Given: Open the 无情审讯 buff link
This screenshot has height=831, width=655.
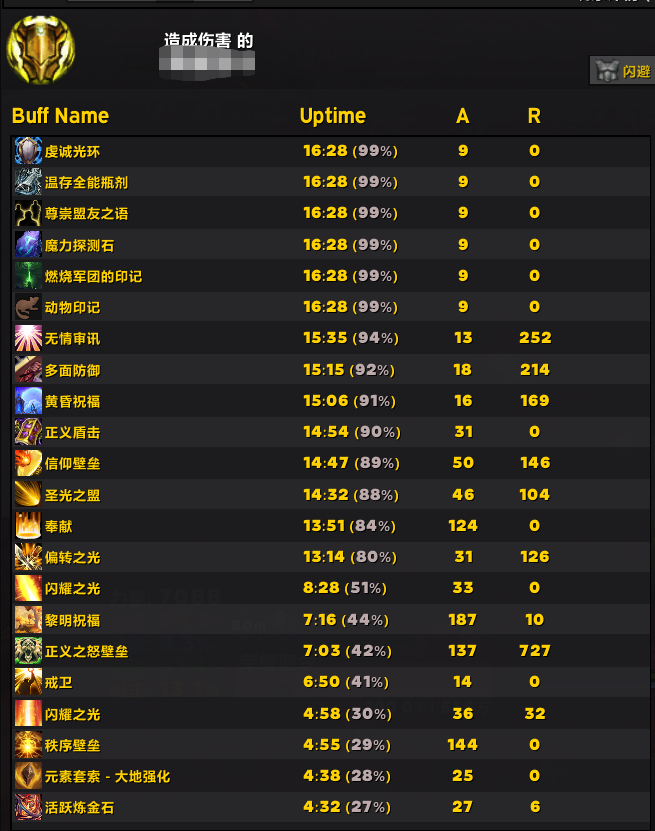Looking at the screenshot, I should pos(72,339).
